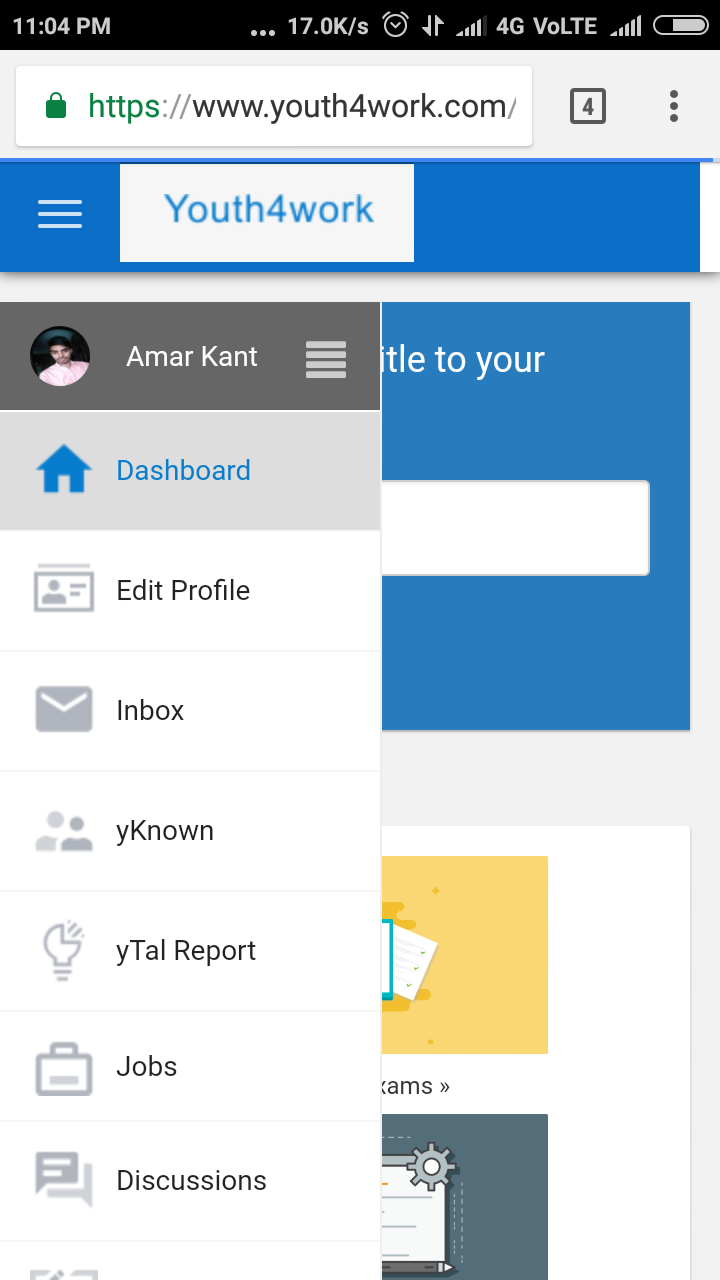Viewport: 720px width, 1280px height.
Task: Tap the browser address bar
Action: [x=300, y=106]
